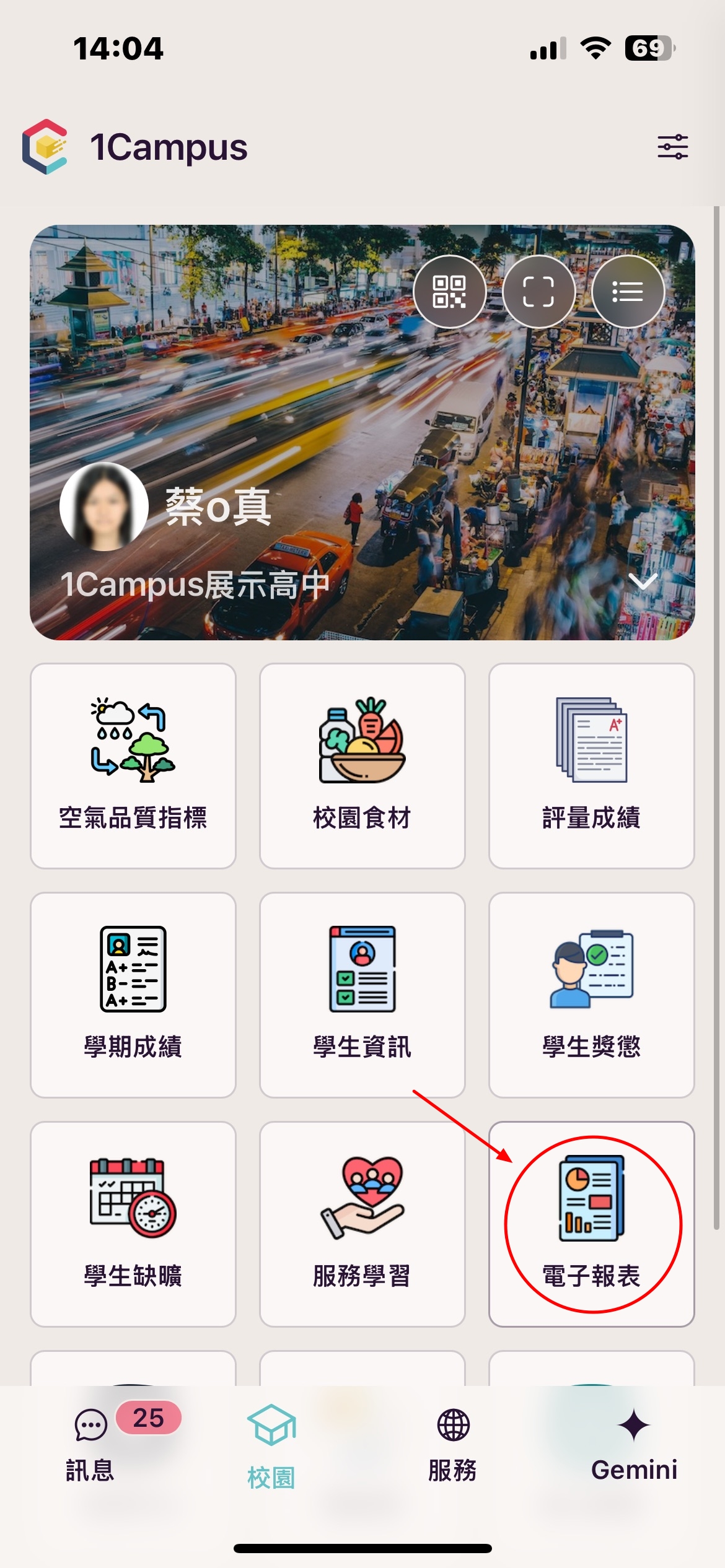
Task: Open 評量成績 tile
Action: pyautogui.click(x=591, y=766)
